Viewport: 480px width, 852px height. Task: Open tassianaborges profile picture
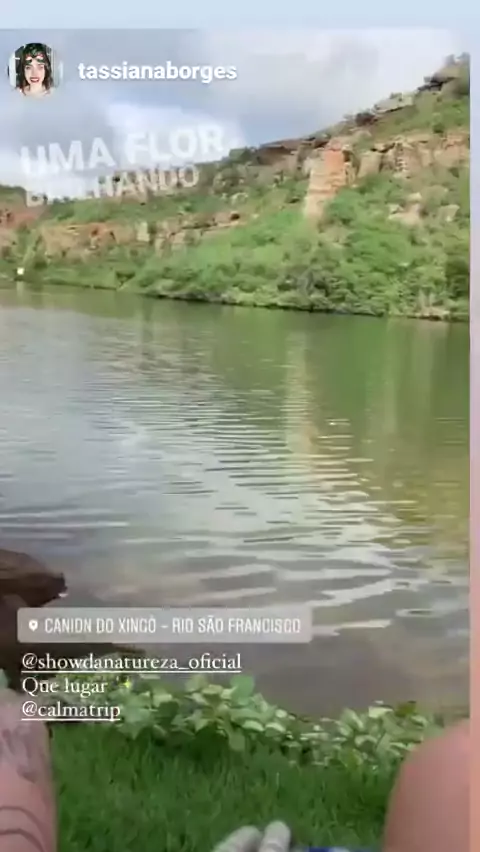35,70
